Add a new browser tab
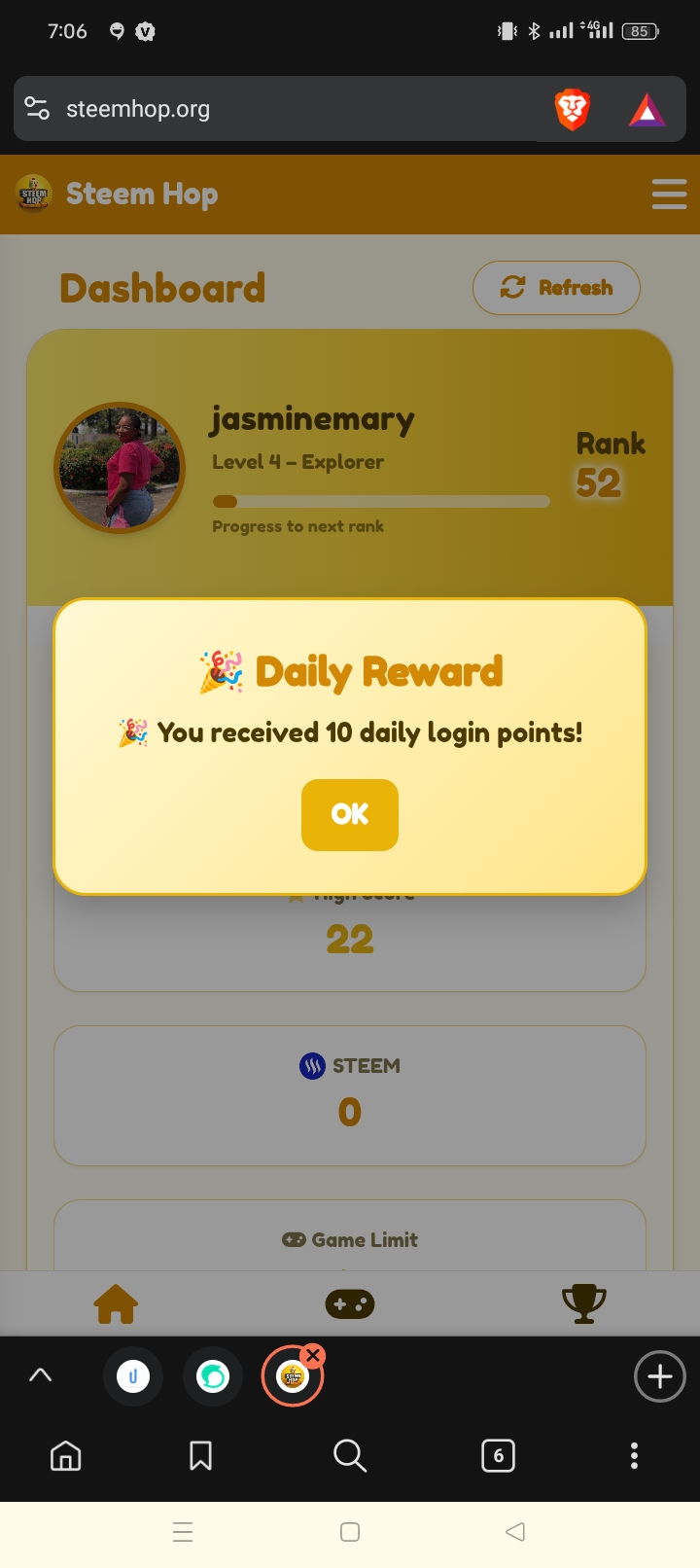This screenshot has width=700, height=1568. 659,1376
